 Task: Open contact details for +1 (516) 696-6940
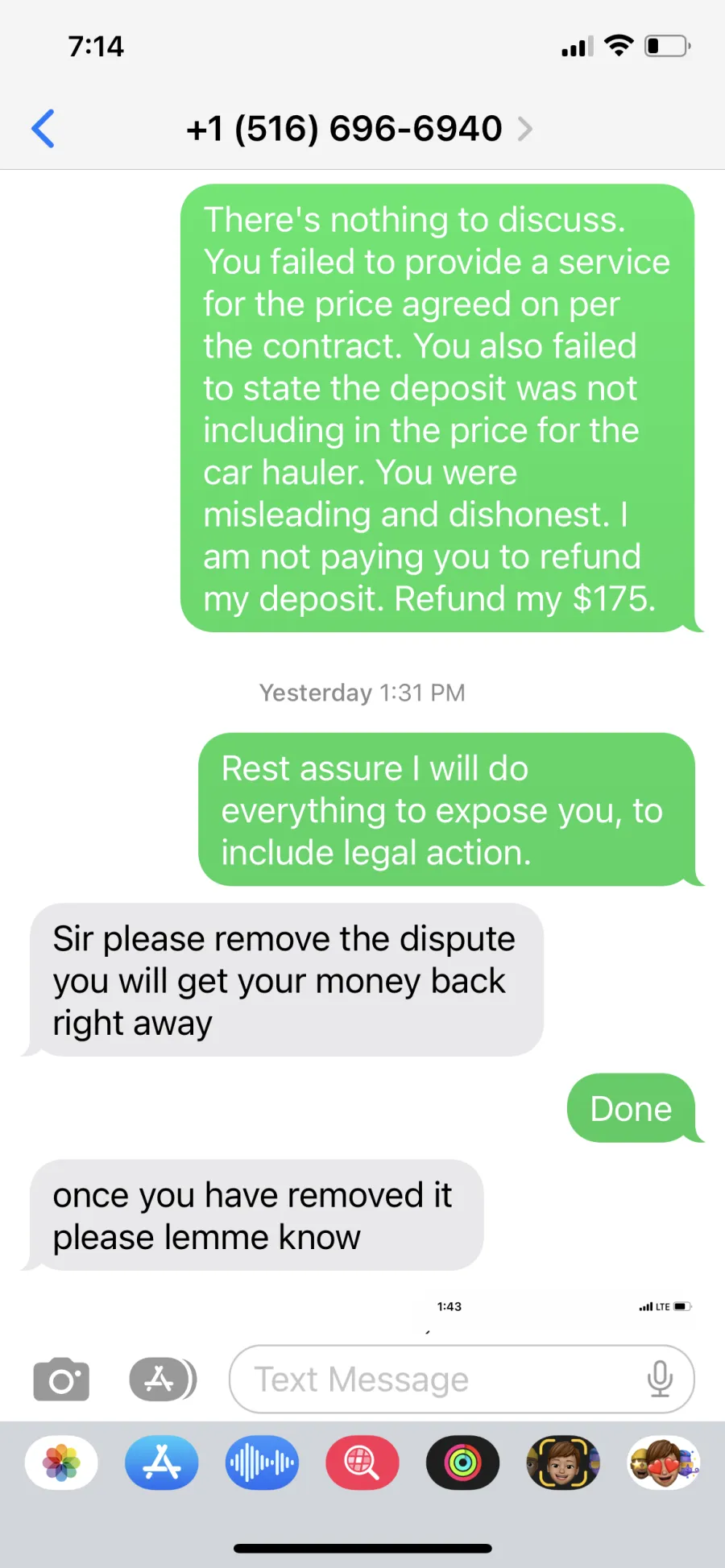(x=359, y=129)
